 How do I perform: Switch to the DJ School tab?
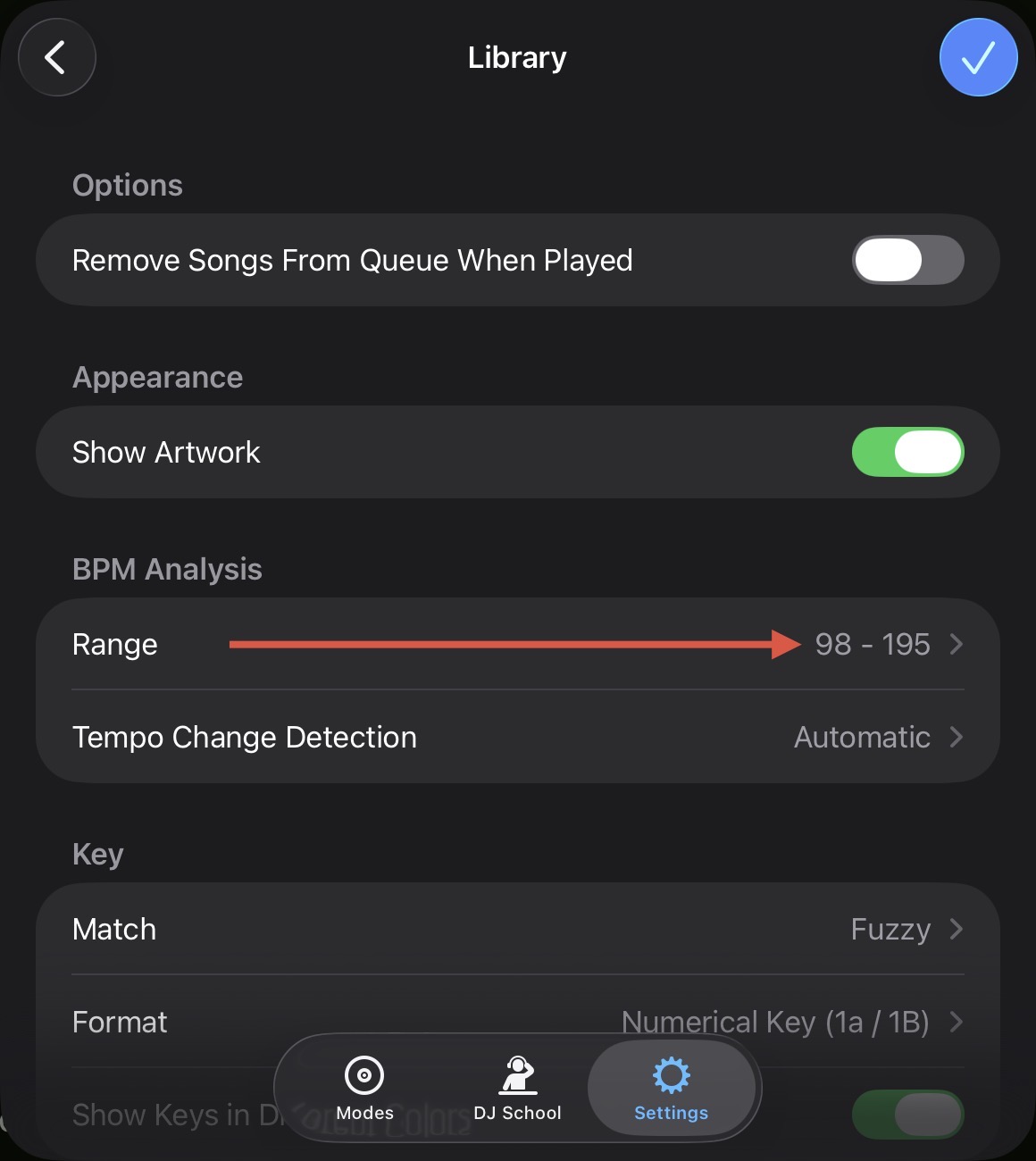[518, 1088]
